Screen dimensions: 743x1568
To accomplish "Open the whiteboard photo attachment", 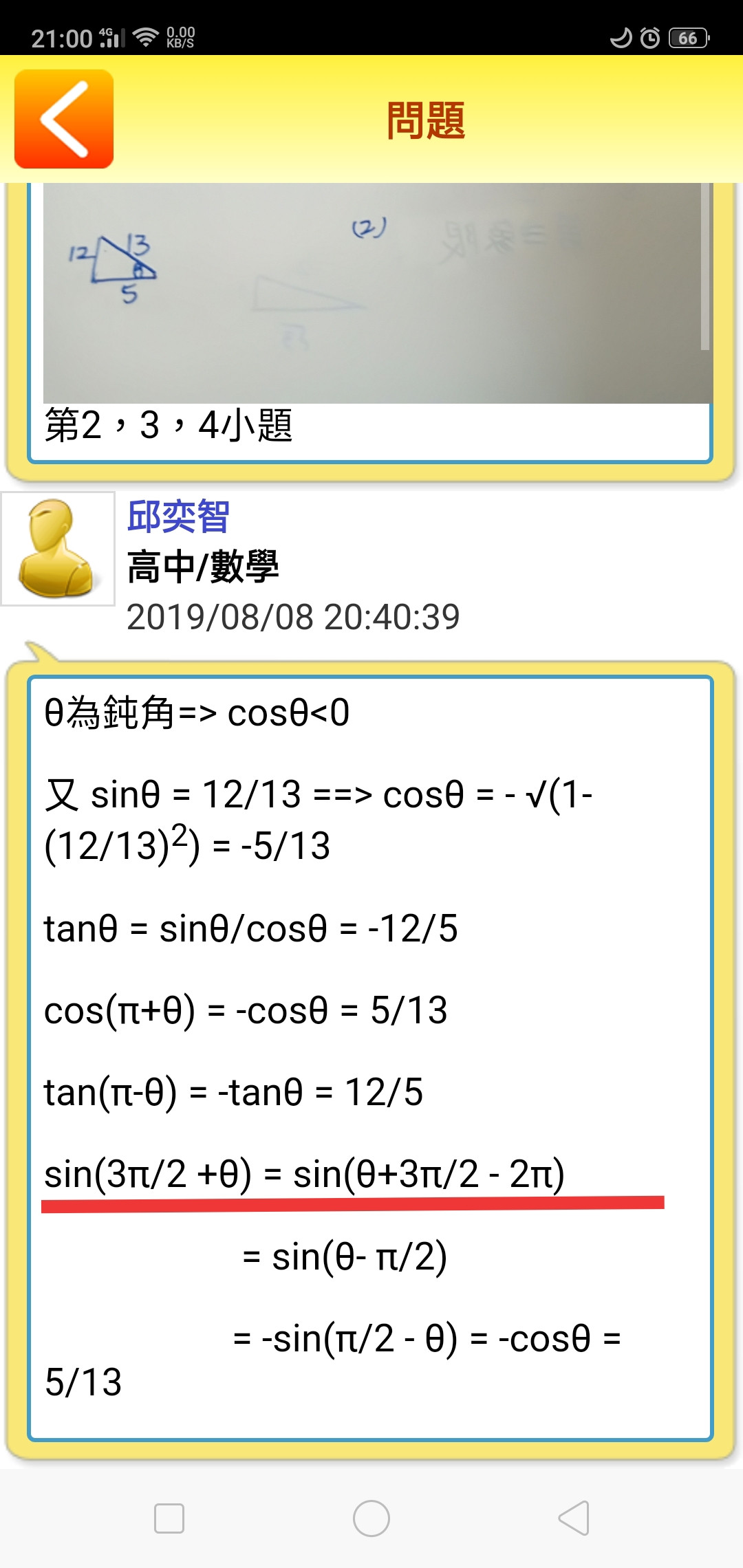I will pos(377,292).
